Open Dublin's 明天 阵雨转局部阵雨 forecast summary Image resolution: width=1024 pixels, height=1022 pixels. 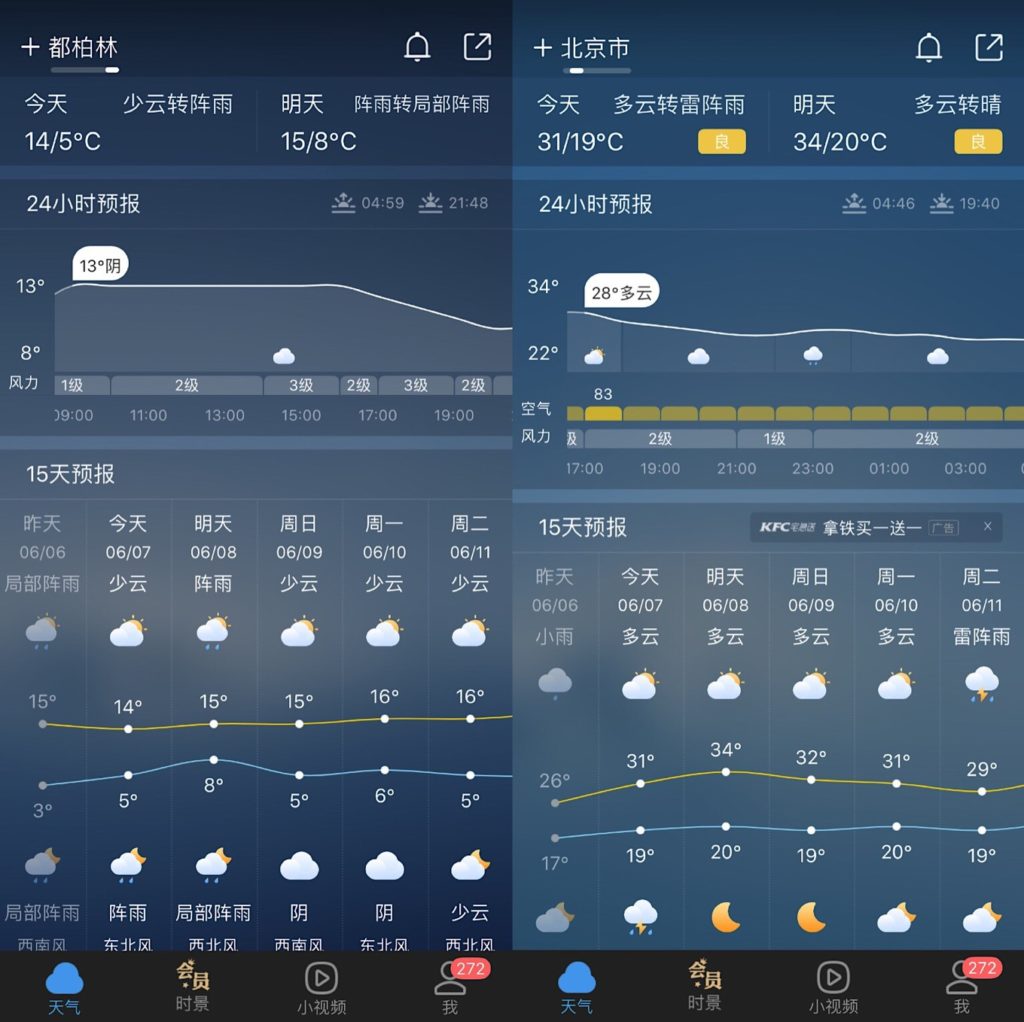tap(385, 122)
